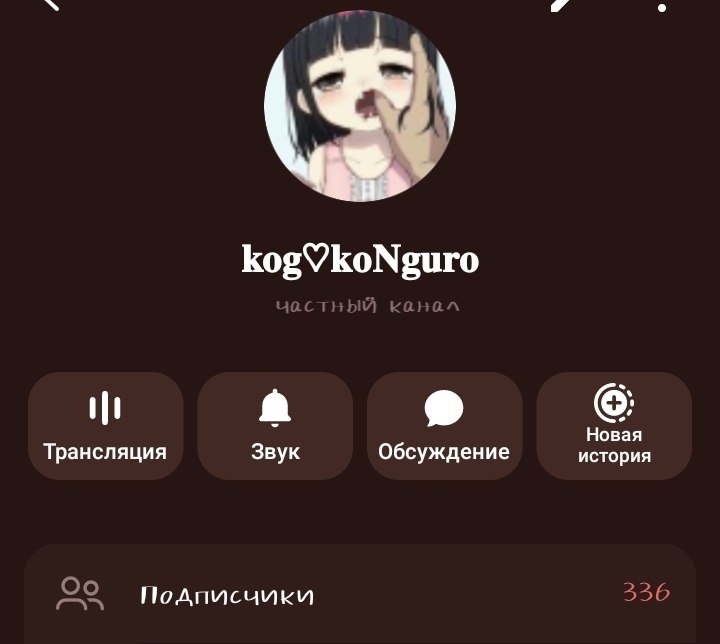Start a Трансляция live stream
The image size is (720, 644).
point(106,426)
